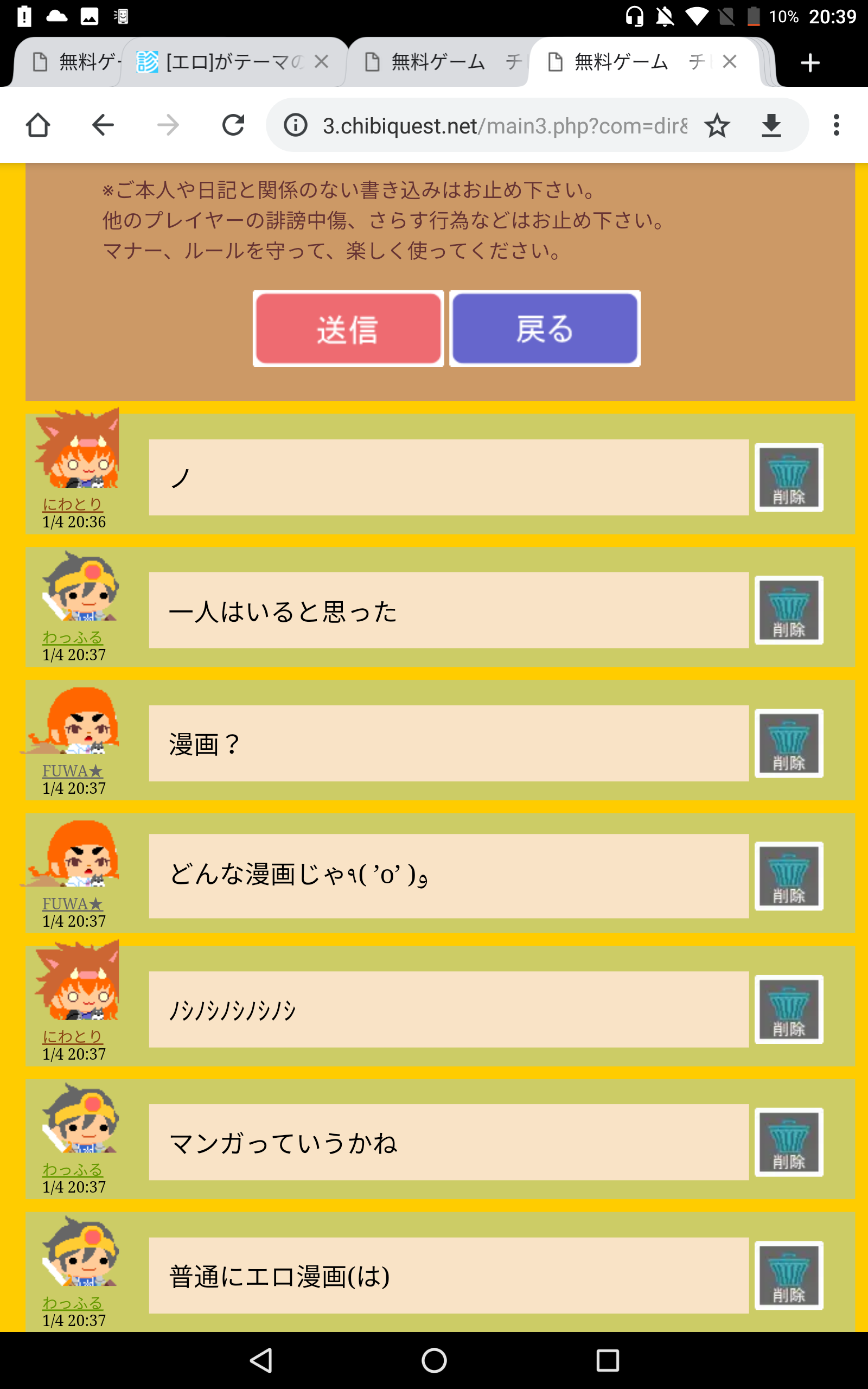Go back using the browser back arrow
This screenshot has height=1389, width=868.
pyautogui.click(x=103, y=125)
